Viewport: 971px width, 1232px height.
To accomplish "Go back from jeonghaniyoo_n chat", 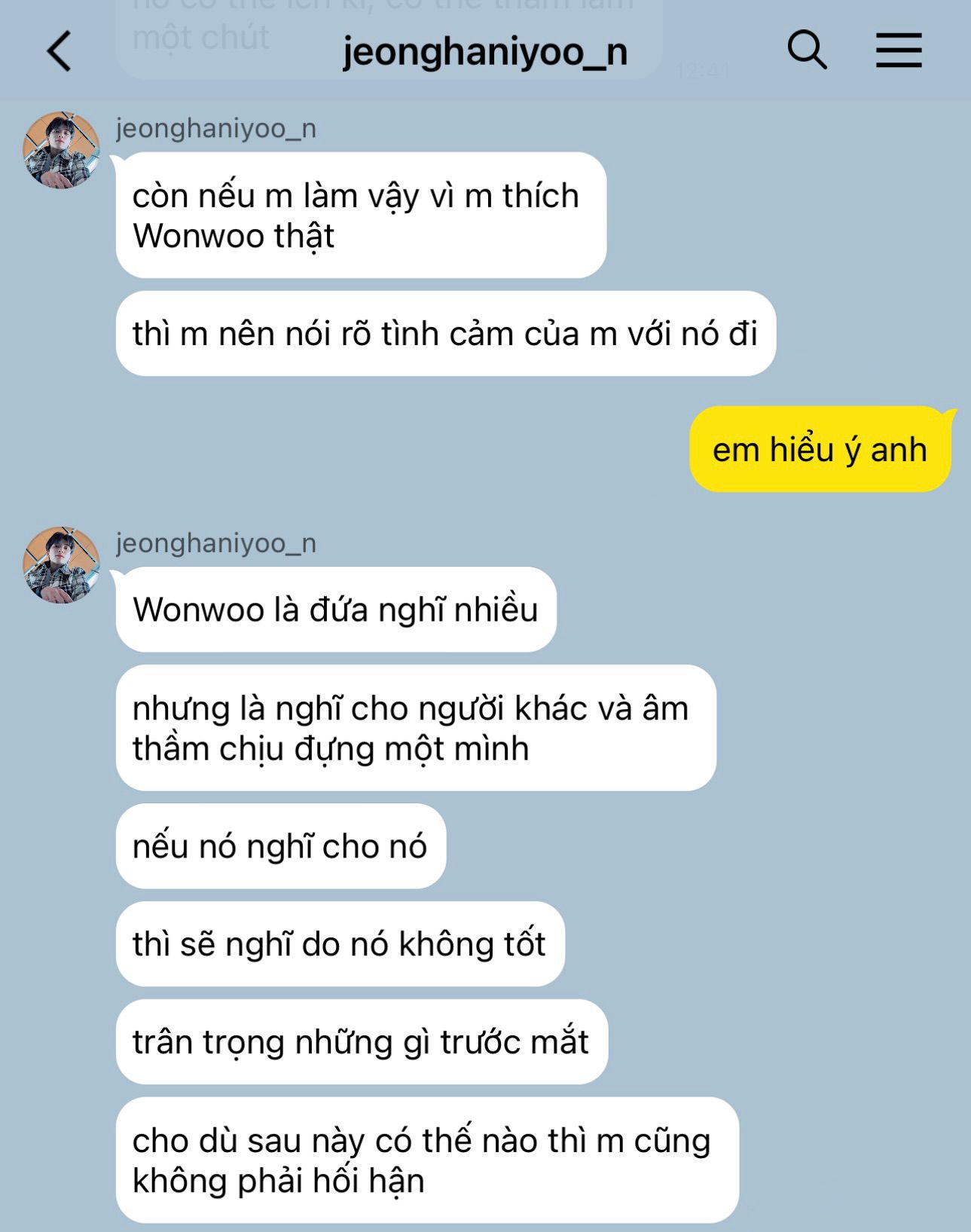I will pyautogui.click(x=60, y=51).
